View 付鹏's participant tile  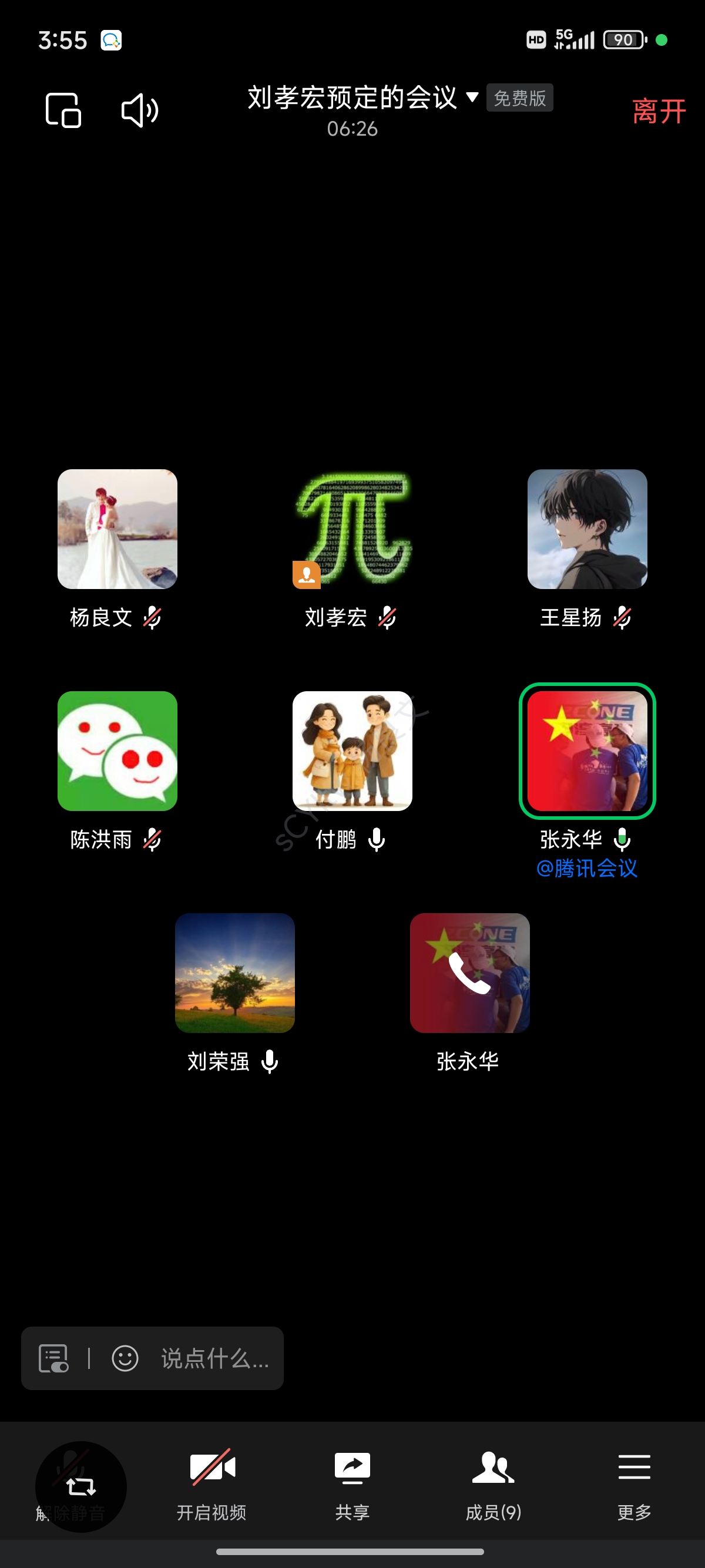[x=352, y=751]
